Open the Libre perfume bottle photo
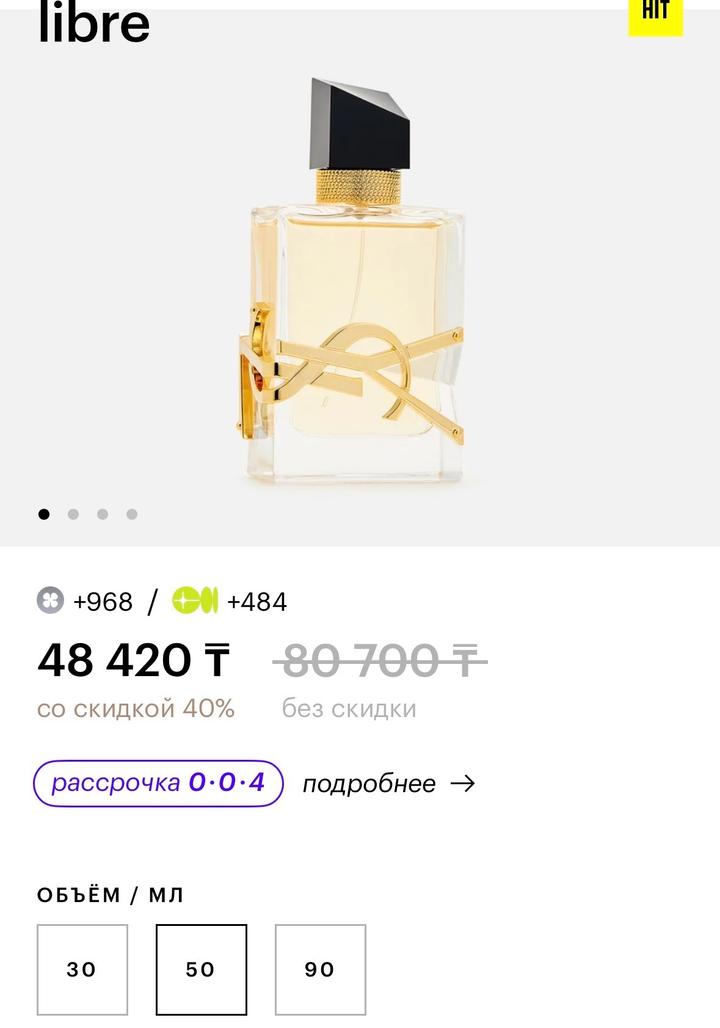 (358, 280)
